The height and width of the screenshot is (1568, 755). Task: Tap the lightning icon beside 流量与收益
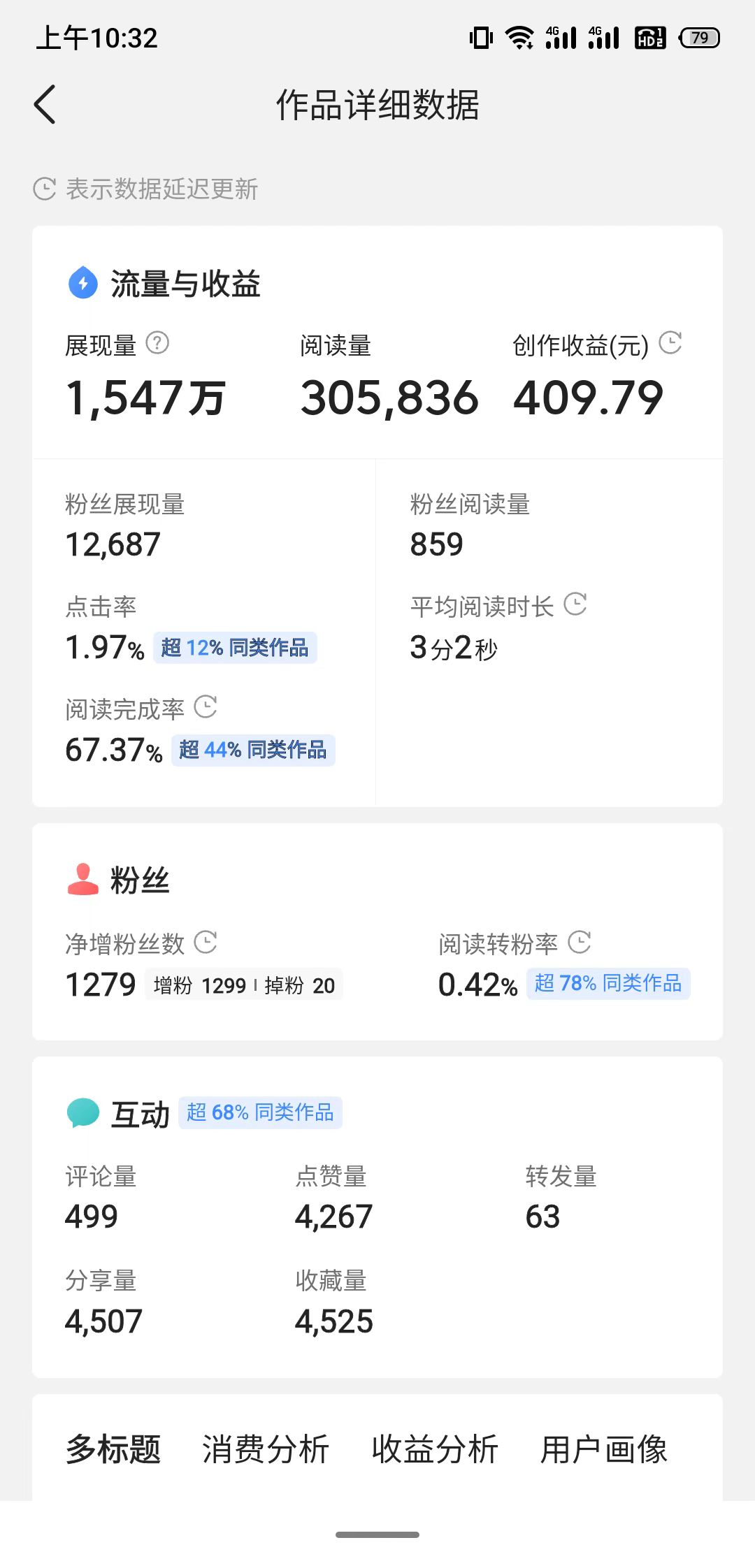(82, 284)
